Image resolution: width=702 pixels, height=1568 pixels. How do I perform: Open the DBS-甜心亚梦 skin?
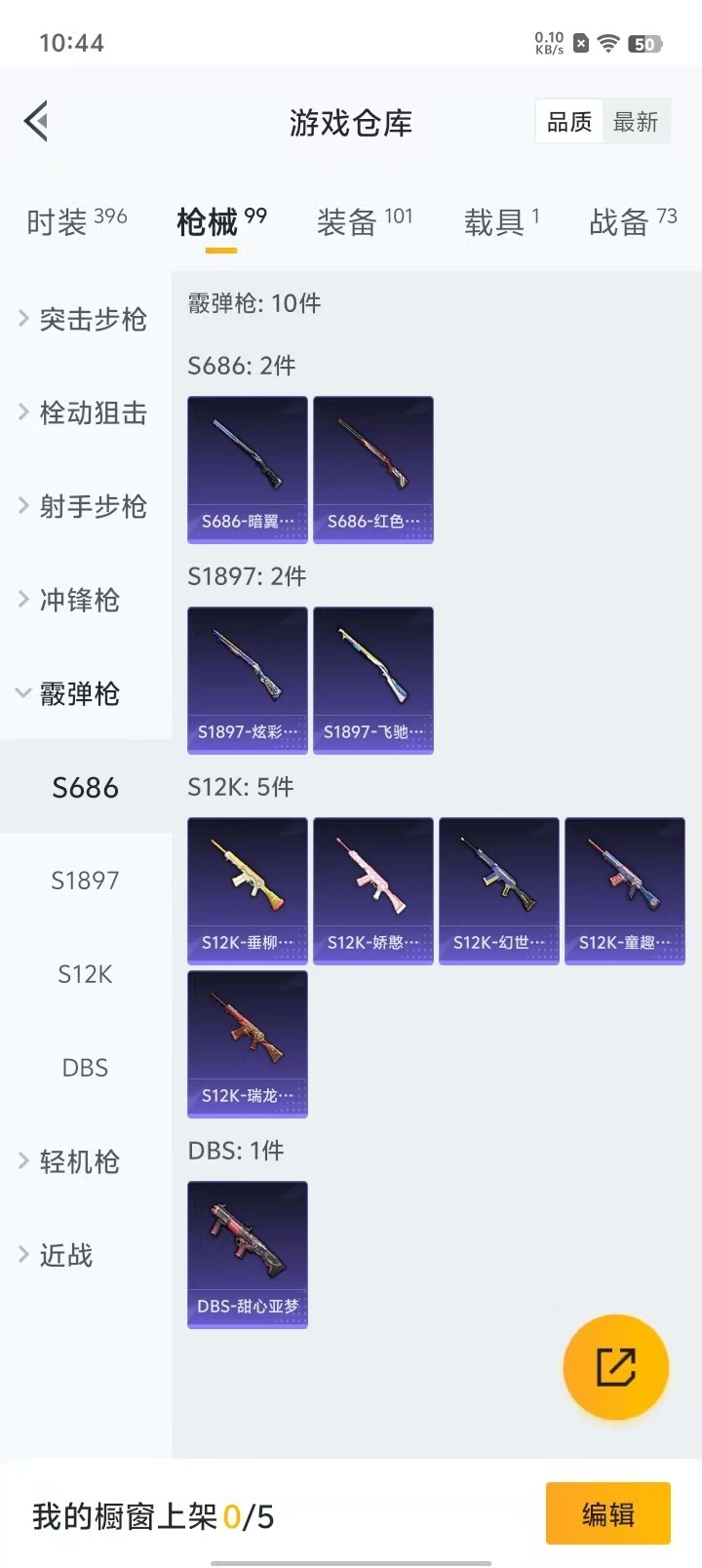[x=248, y=1254]
